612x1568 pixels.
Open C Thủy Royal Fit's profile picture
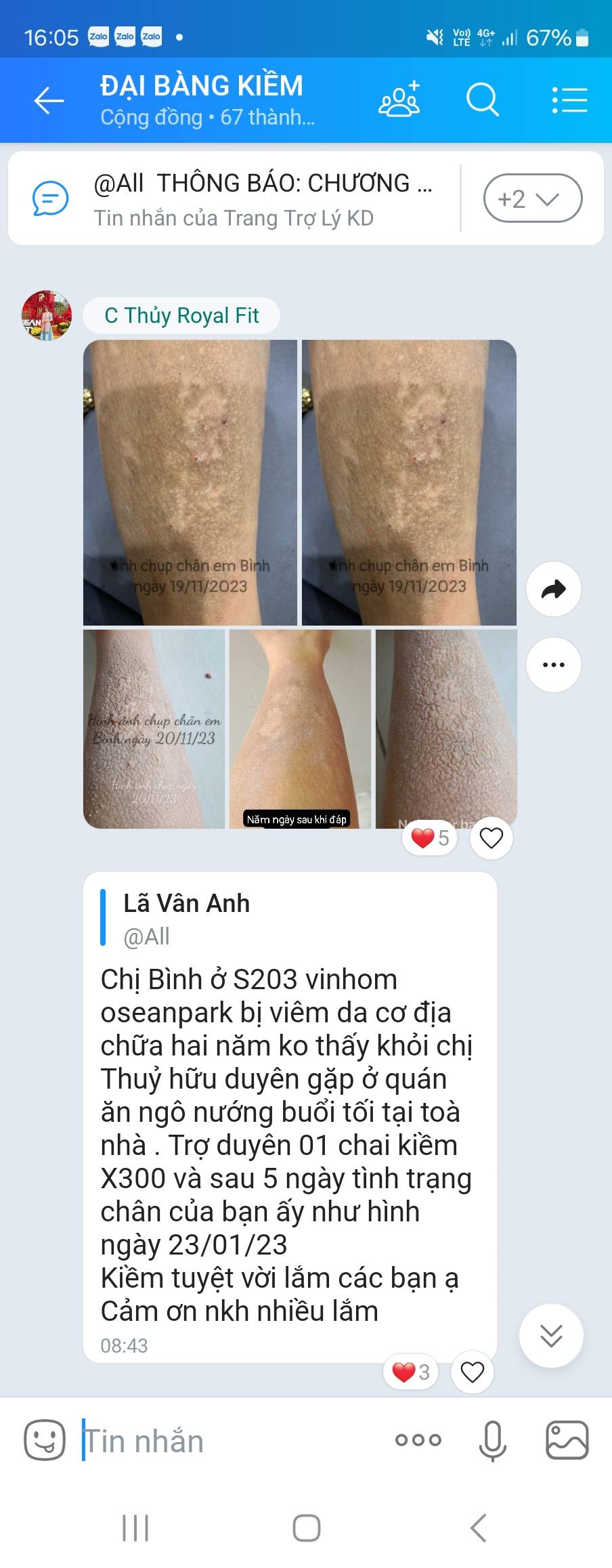click(x=47, y=315)
